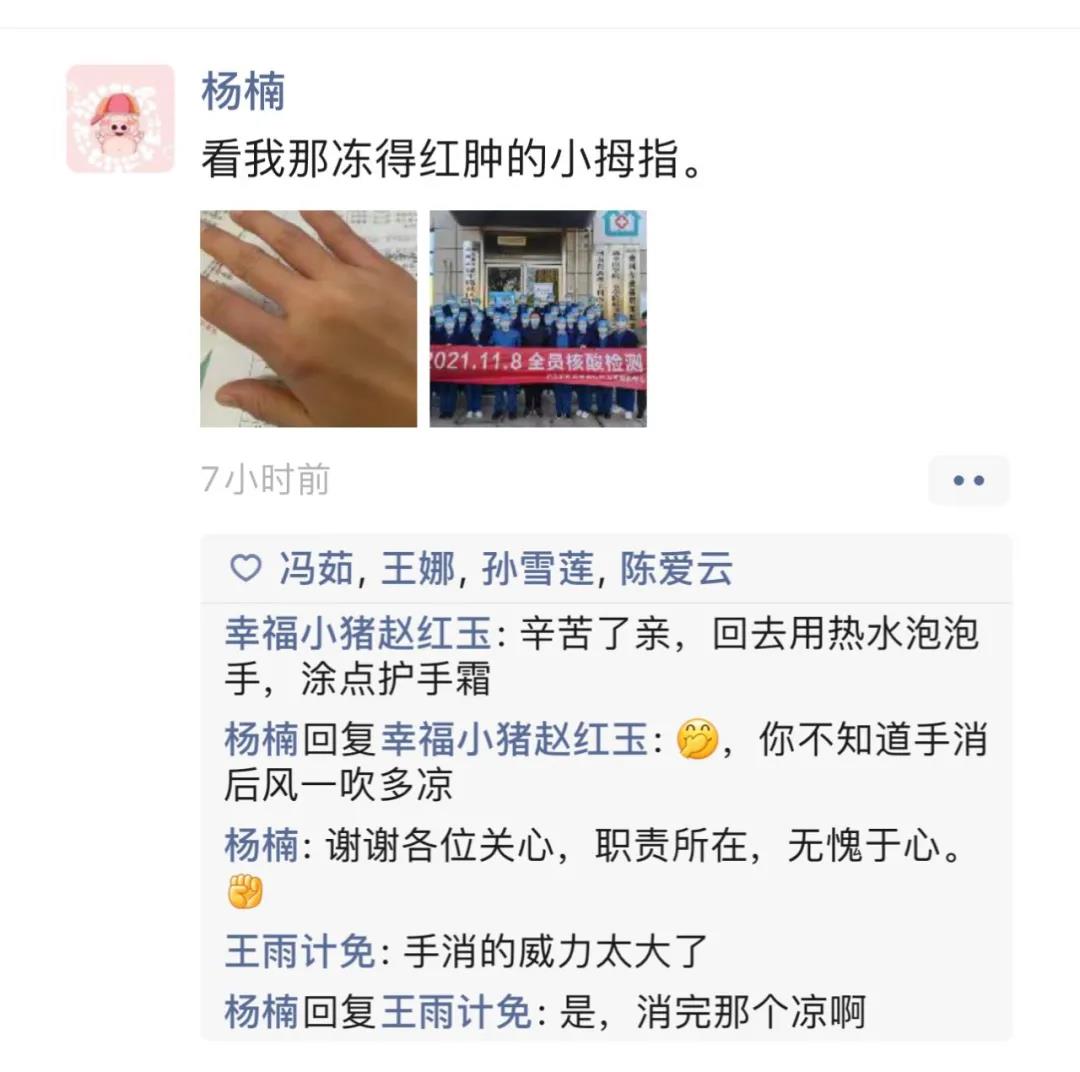Open liker 陈爱云's profile

[677, 569]
